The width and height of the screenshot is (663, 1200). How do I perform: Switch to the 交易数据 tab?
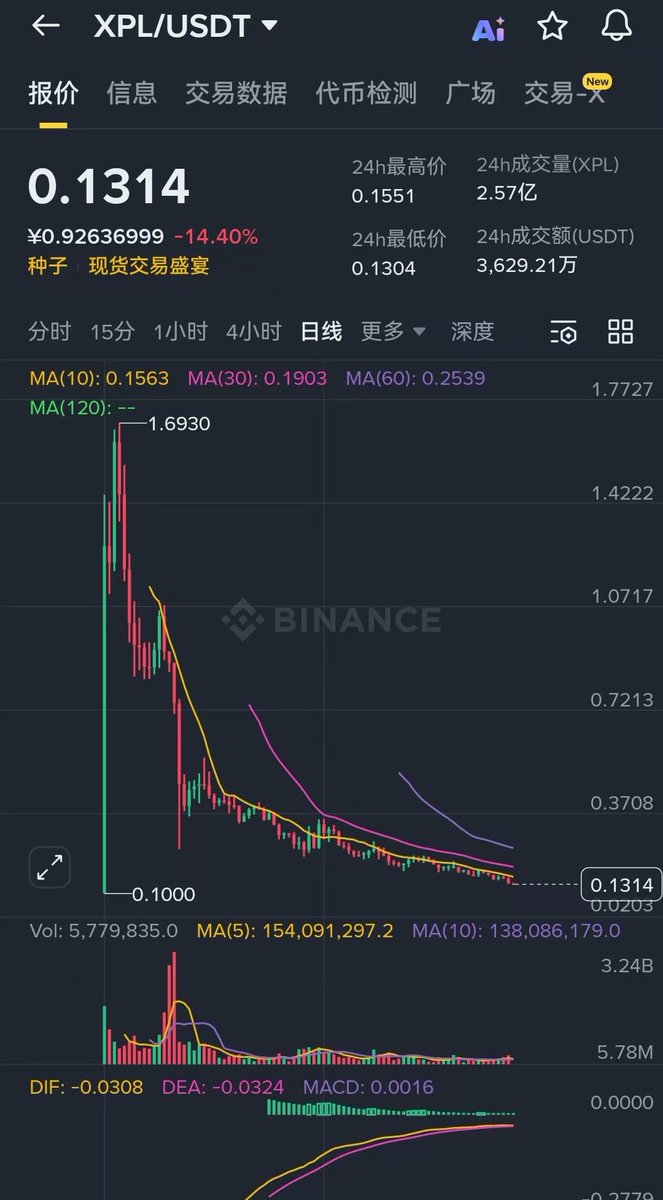pyautogui.click(x=236, y=94)
